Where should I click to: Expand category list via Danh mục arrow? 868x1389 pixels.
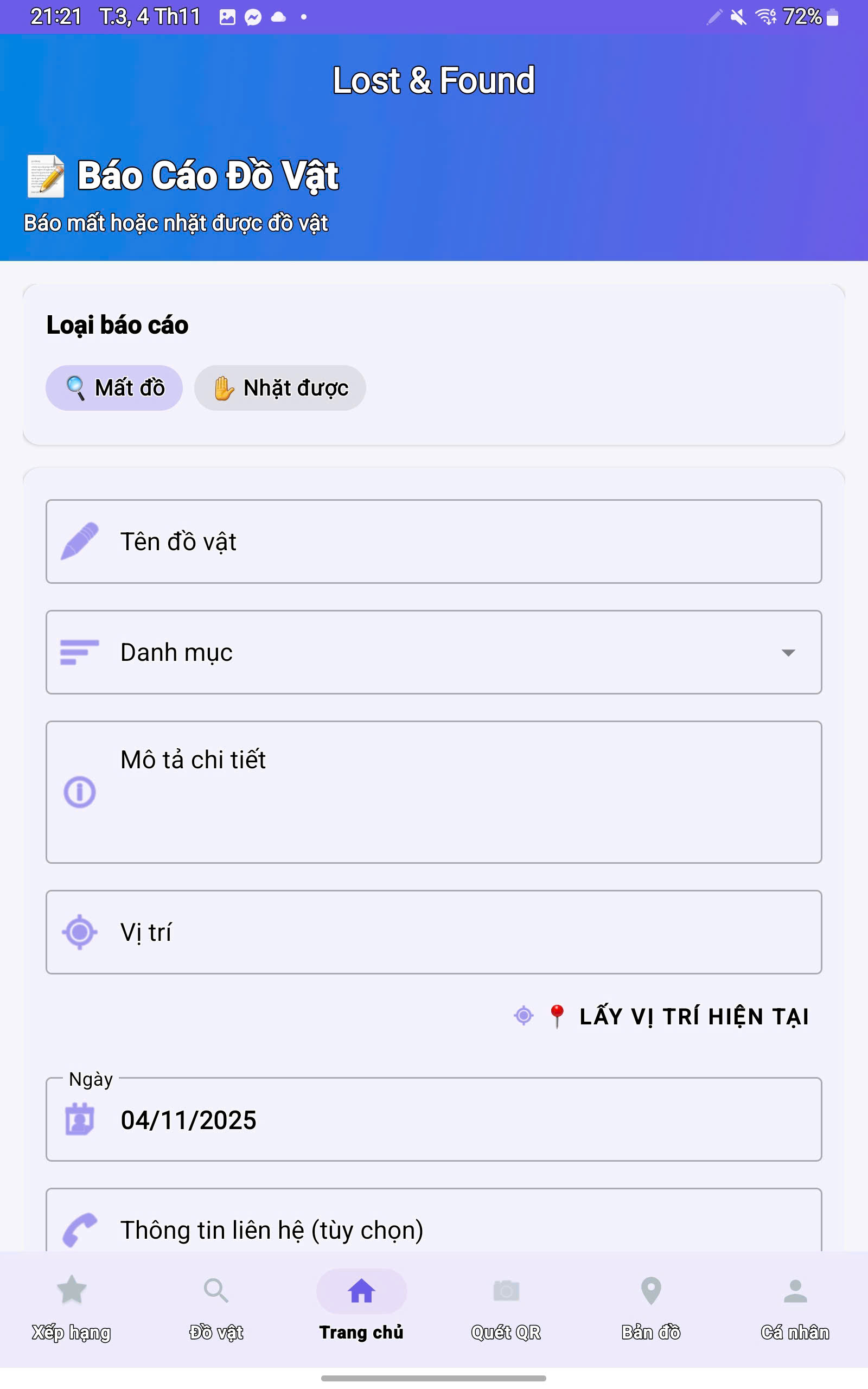click(789, 653)
